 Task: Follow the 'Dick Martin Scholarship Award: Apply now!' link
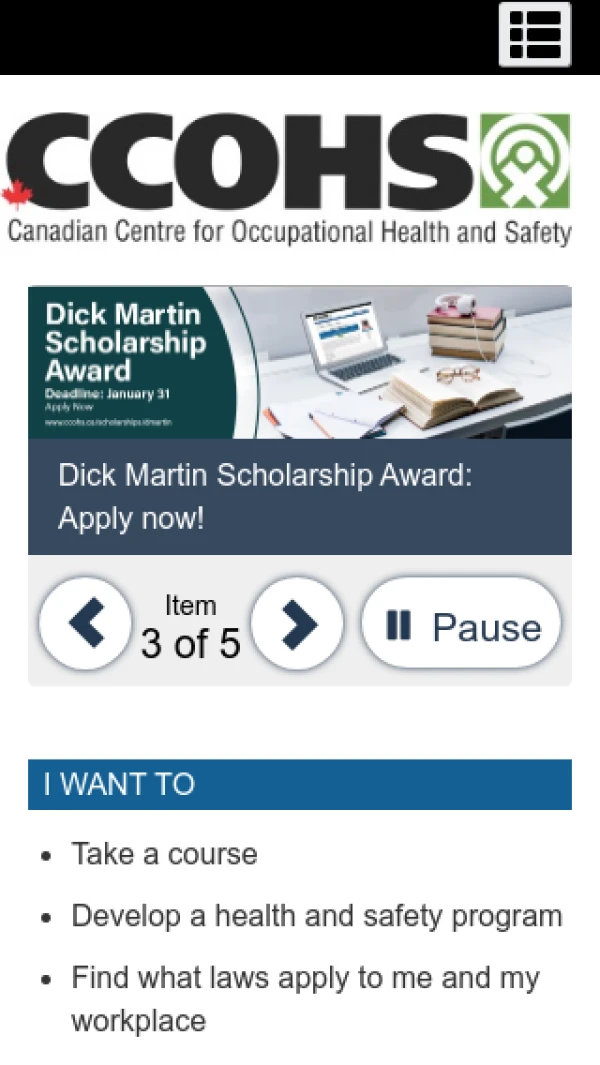[x=264, y=497]
